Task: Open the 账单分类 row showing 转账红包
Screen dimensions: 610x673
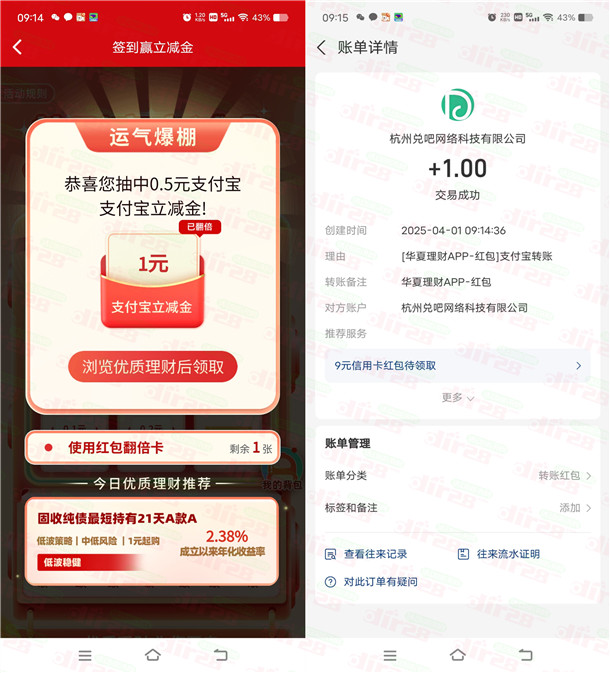Action: (x=457, y=476)
